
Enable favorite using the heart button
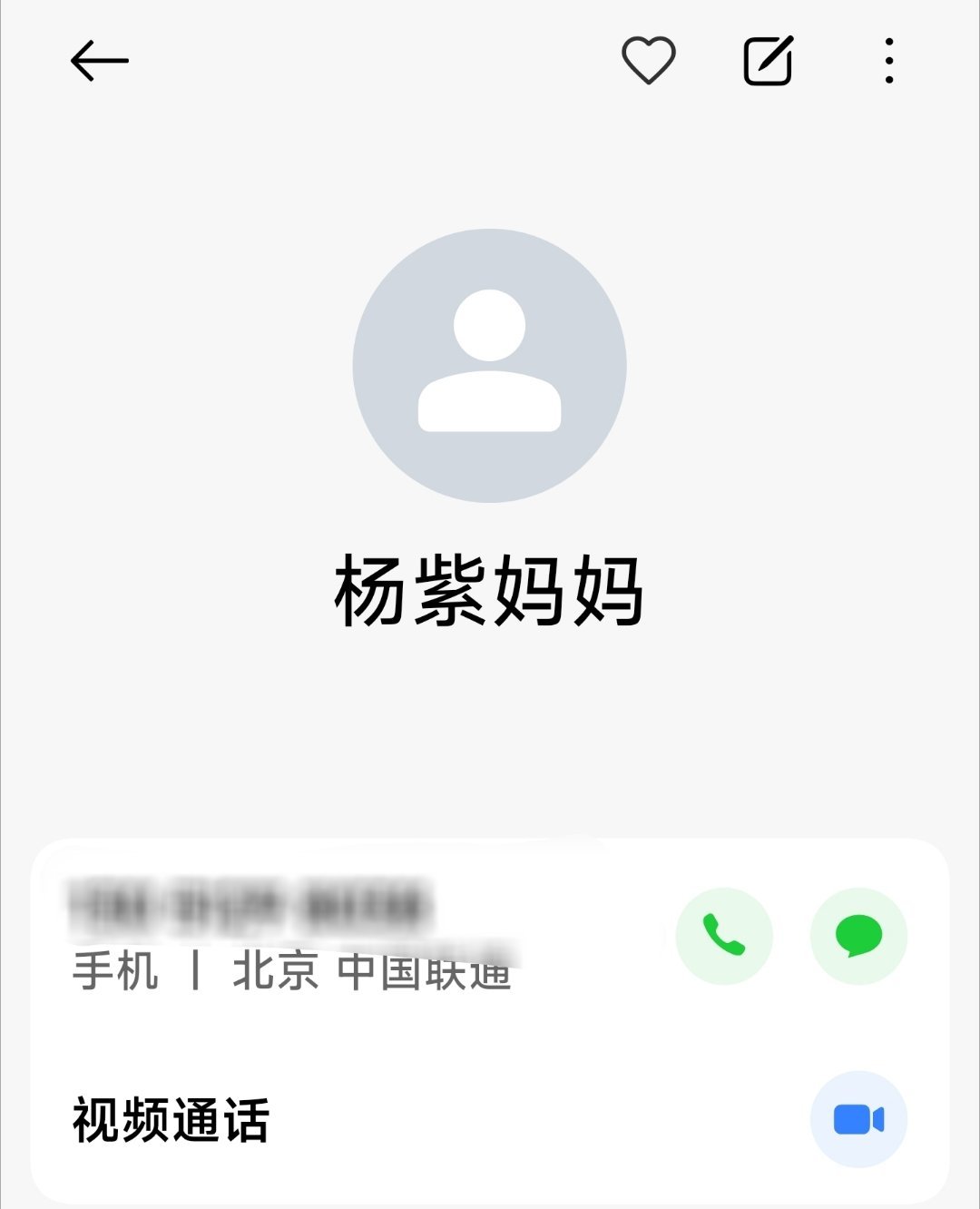click(650, 60)
